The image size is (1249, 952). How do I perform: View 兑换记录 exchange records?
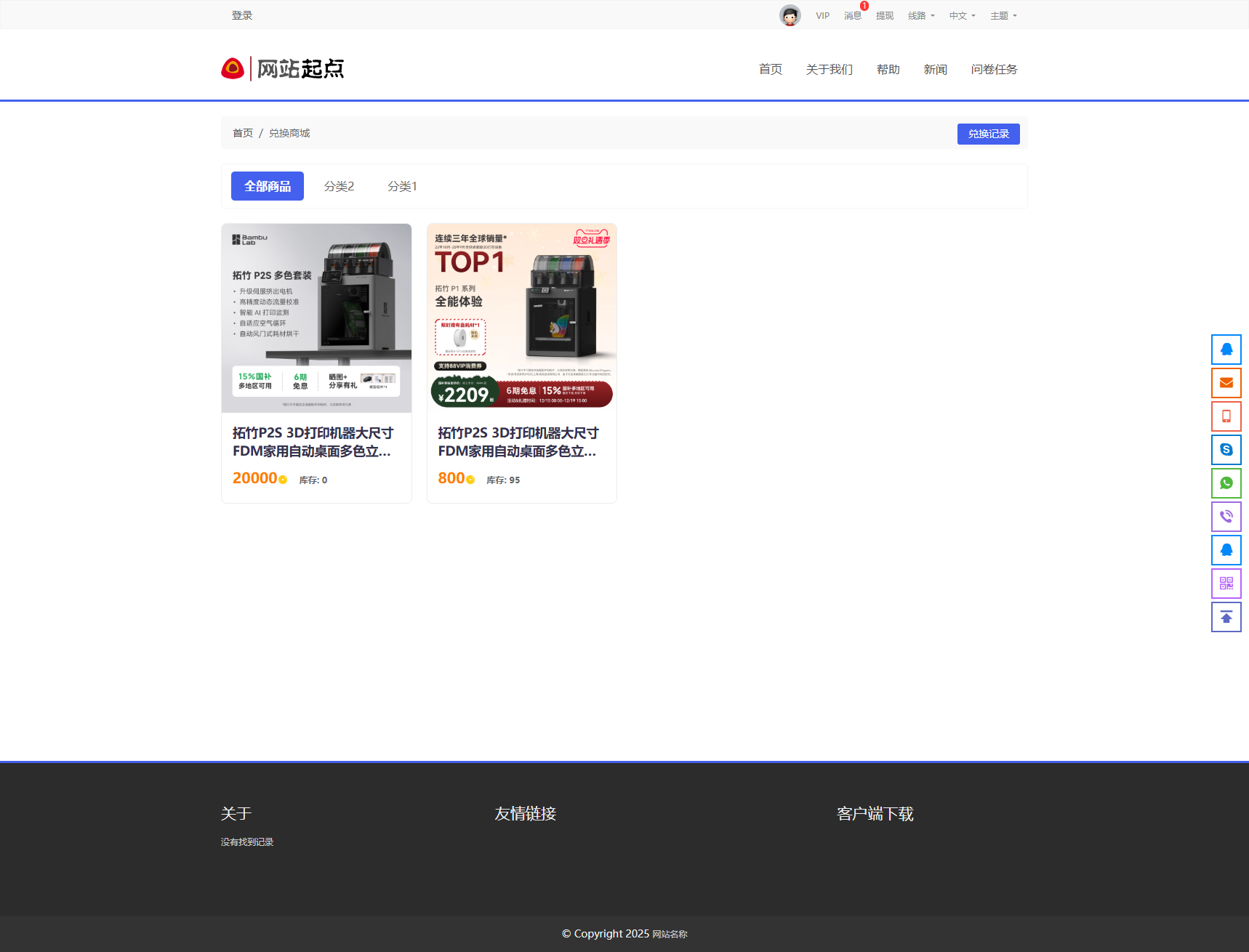(x=988, y=134)
